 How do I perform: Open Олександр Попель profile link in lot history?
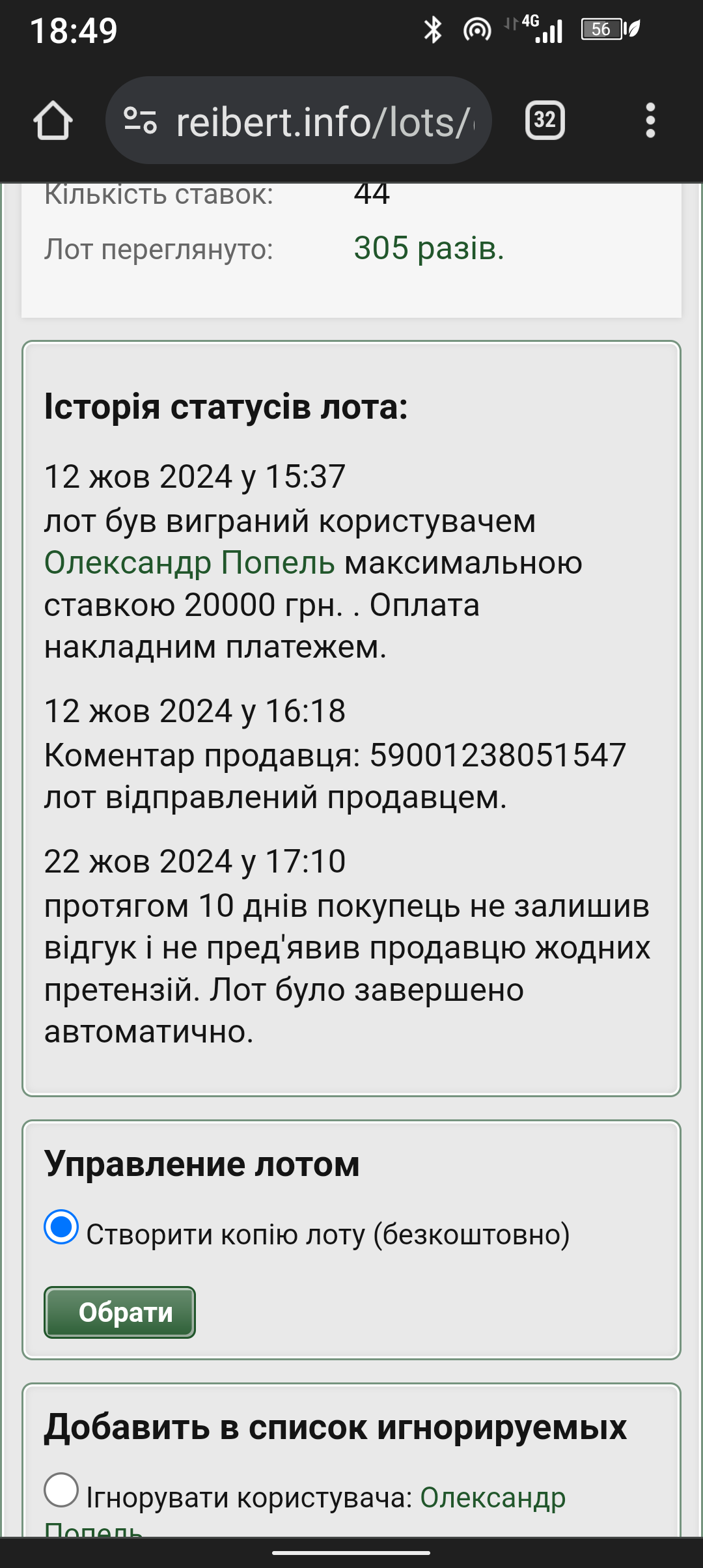(x=189, y=563)
